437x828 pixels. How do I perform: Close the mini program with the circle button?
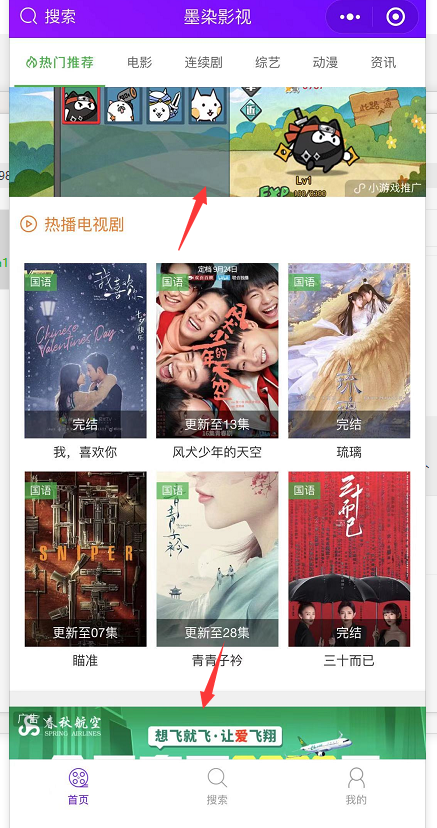pyautogui.click(x=395, y=17)
